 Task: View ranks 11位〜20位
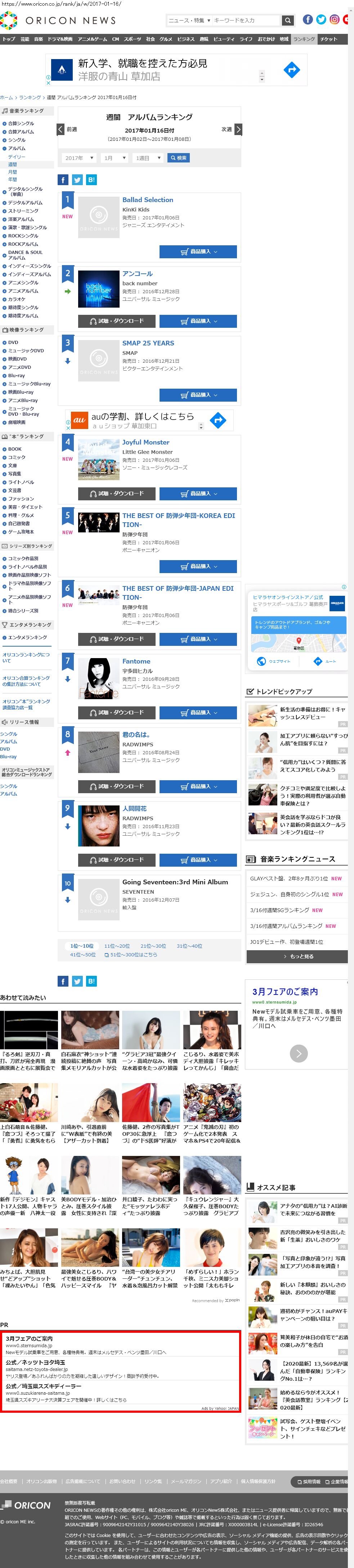[x=117, y=945]
